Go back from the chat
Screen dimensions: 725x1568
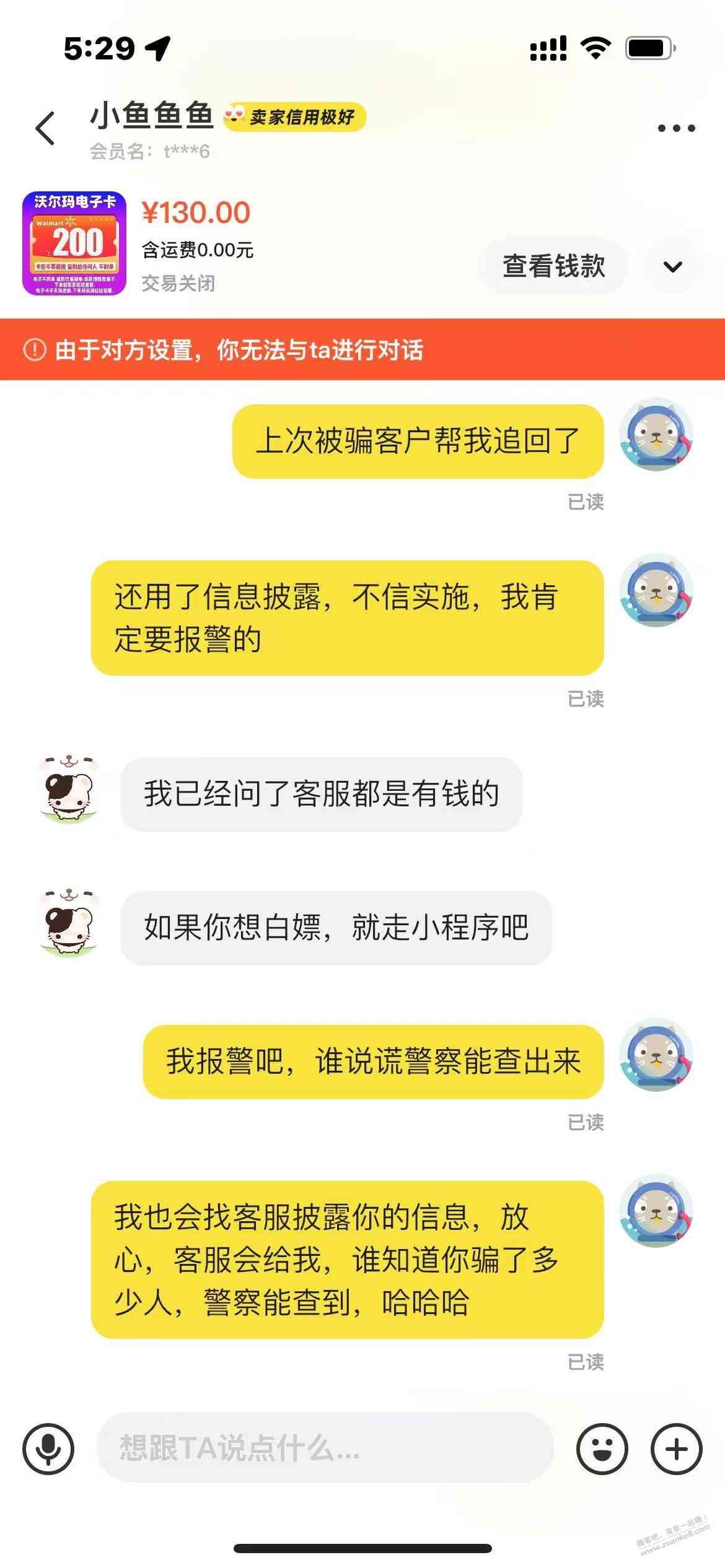click(x=45, y=129)
